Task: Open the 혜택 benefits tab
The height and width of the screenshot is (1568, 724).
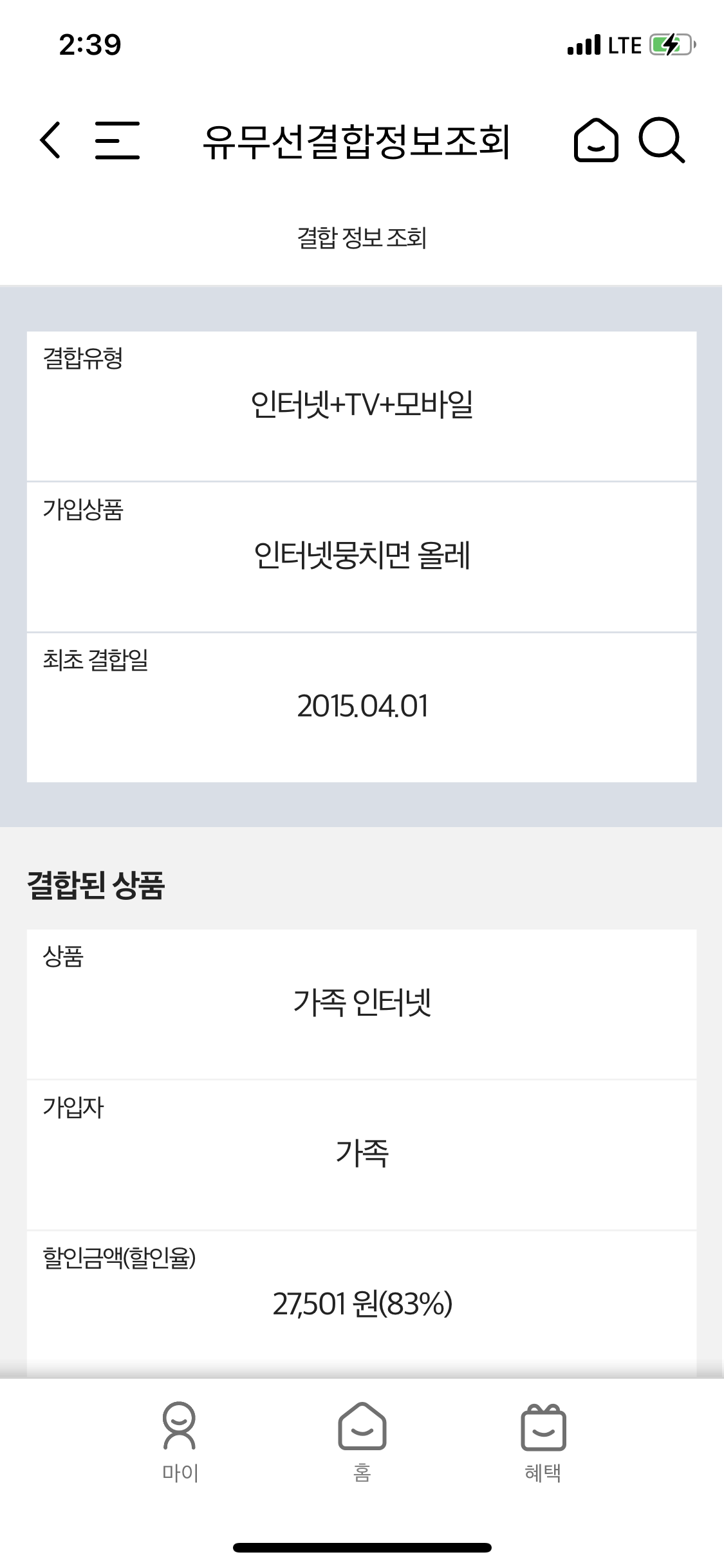Action: pyautogui.click(x=543, y=1442)
